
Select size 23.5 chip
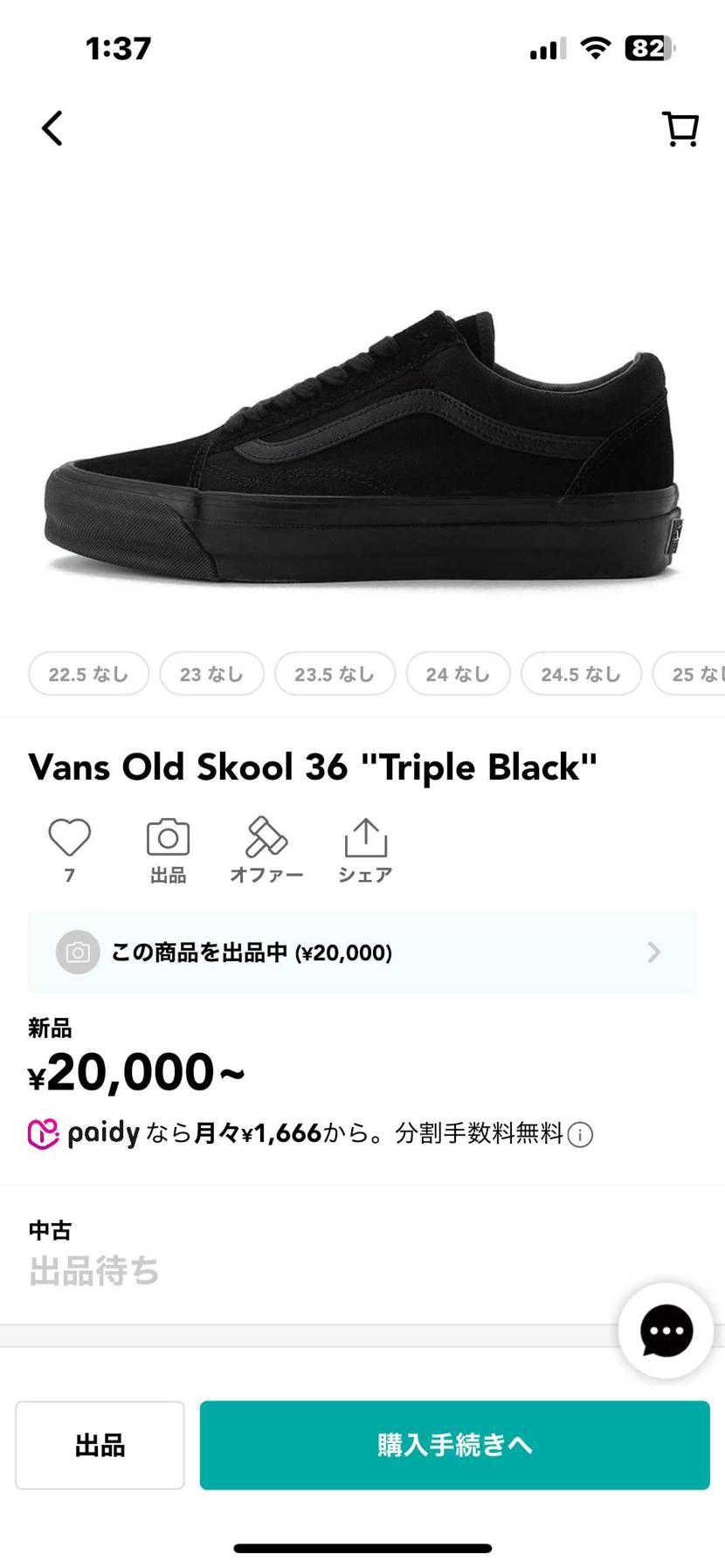335,673
